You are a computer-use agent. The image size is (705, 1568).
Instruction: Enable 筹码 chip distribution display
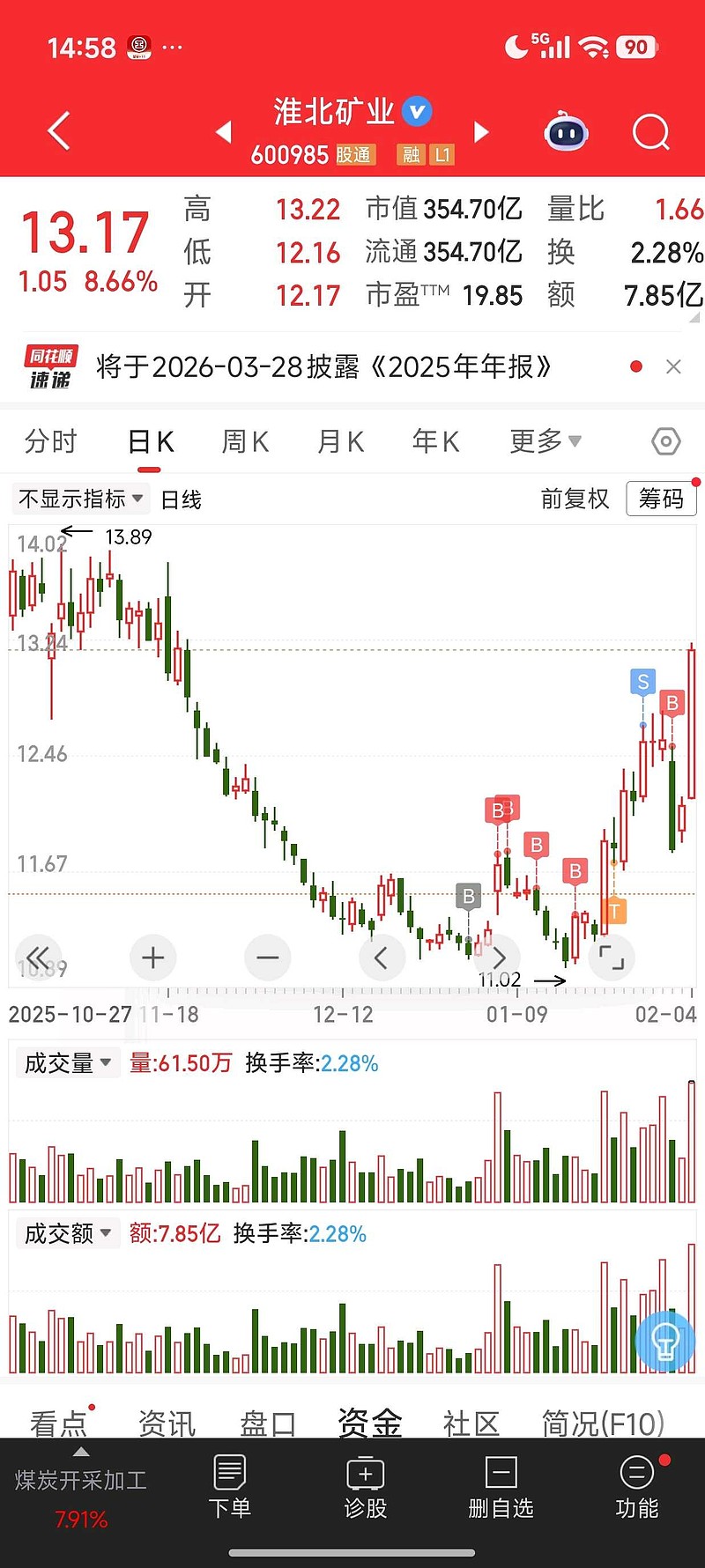pos(661,499)
